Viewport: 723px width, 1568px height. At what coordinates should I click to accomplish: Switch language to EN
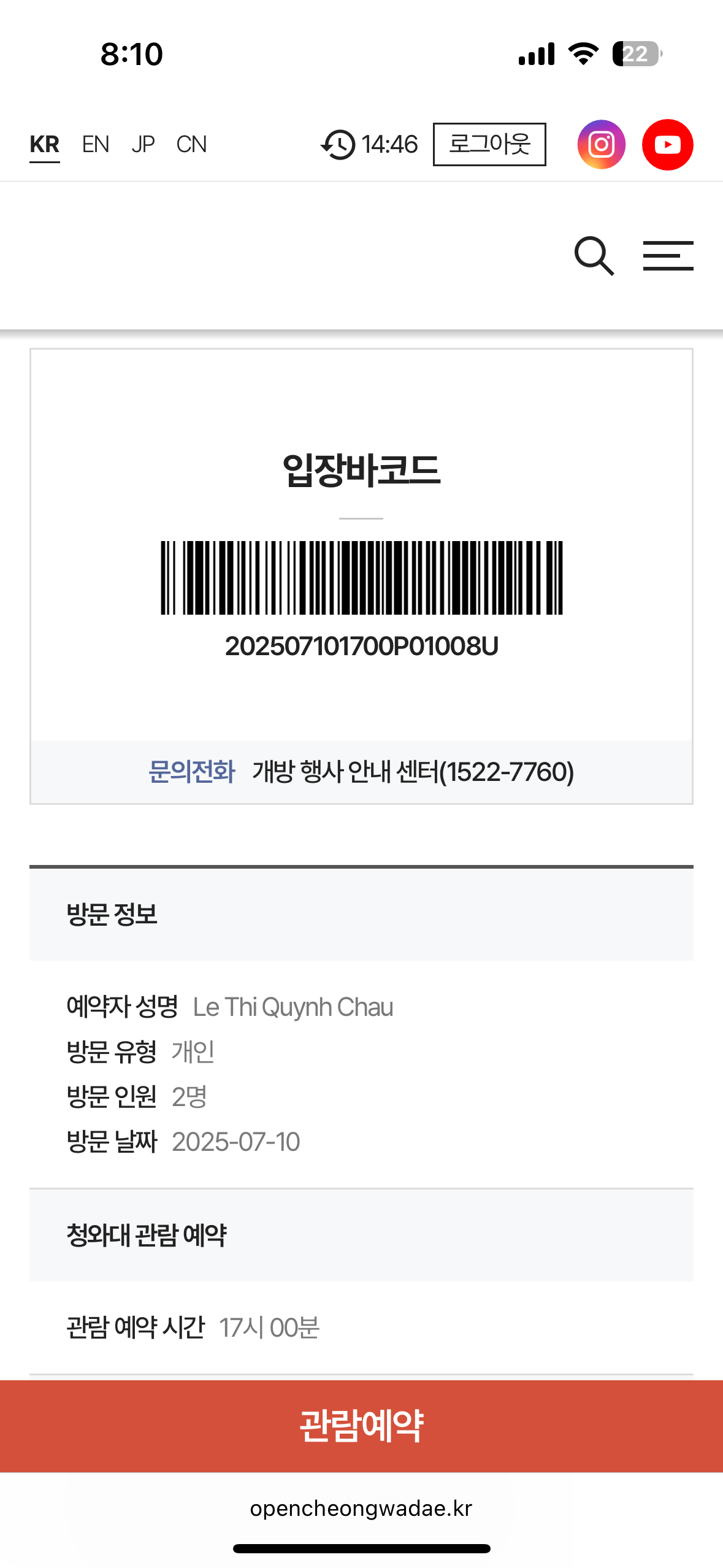coord(96,145)
